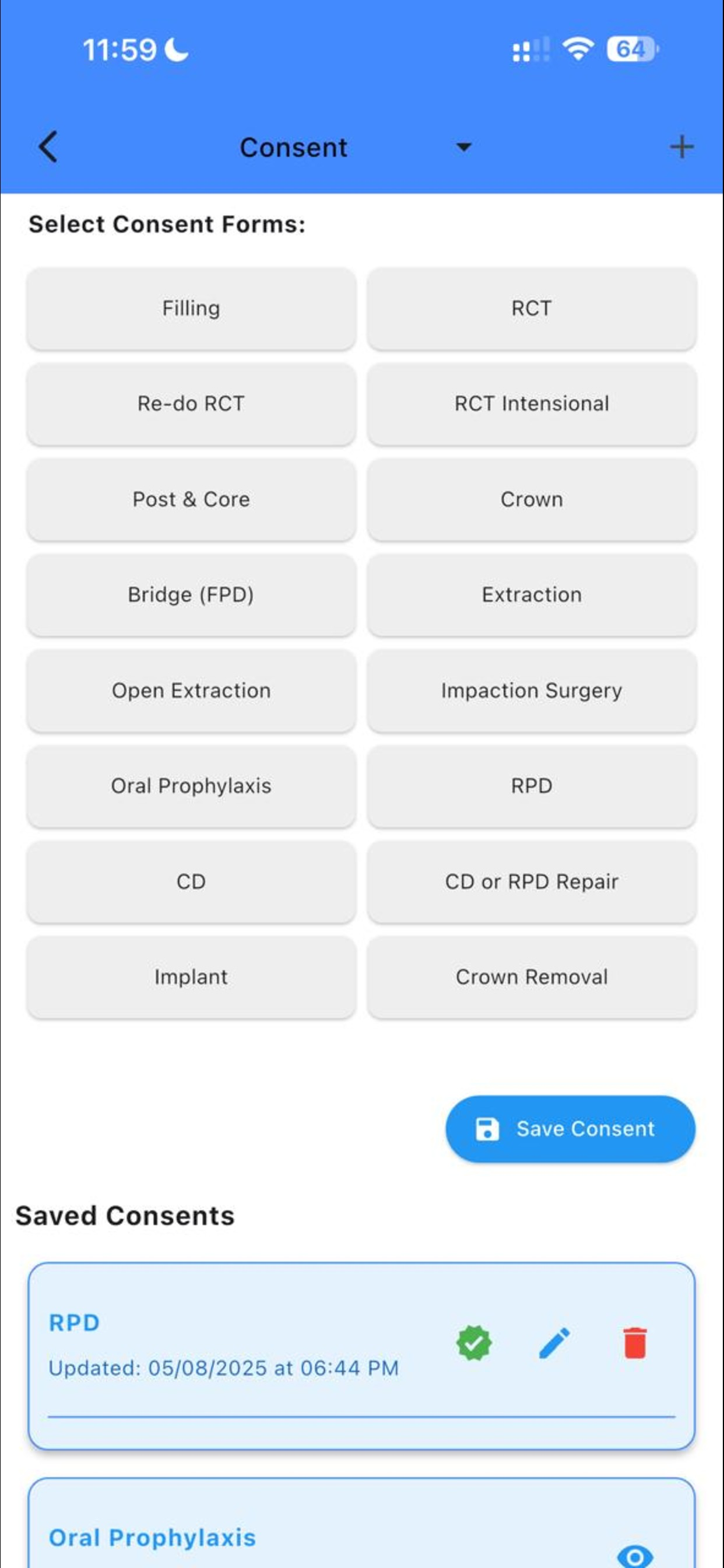724x1568 pixels.
Task: Select the Filling consent form
Action: [191, 309]
